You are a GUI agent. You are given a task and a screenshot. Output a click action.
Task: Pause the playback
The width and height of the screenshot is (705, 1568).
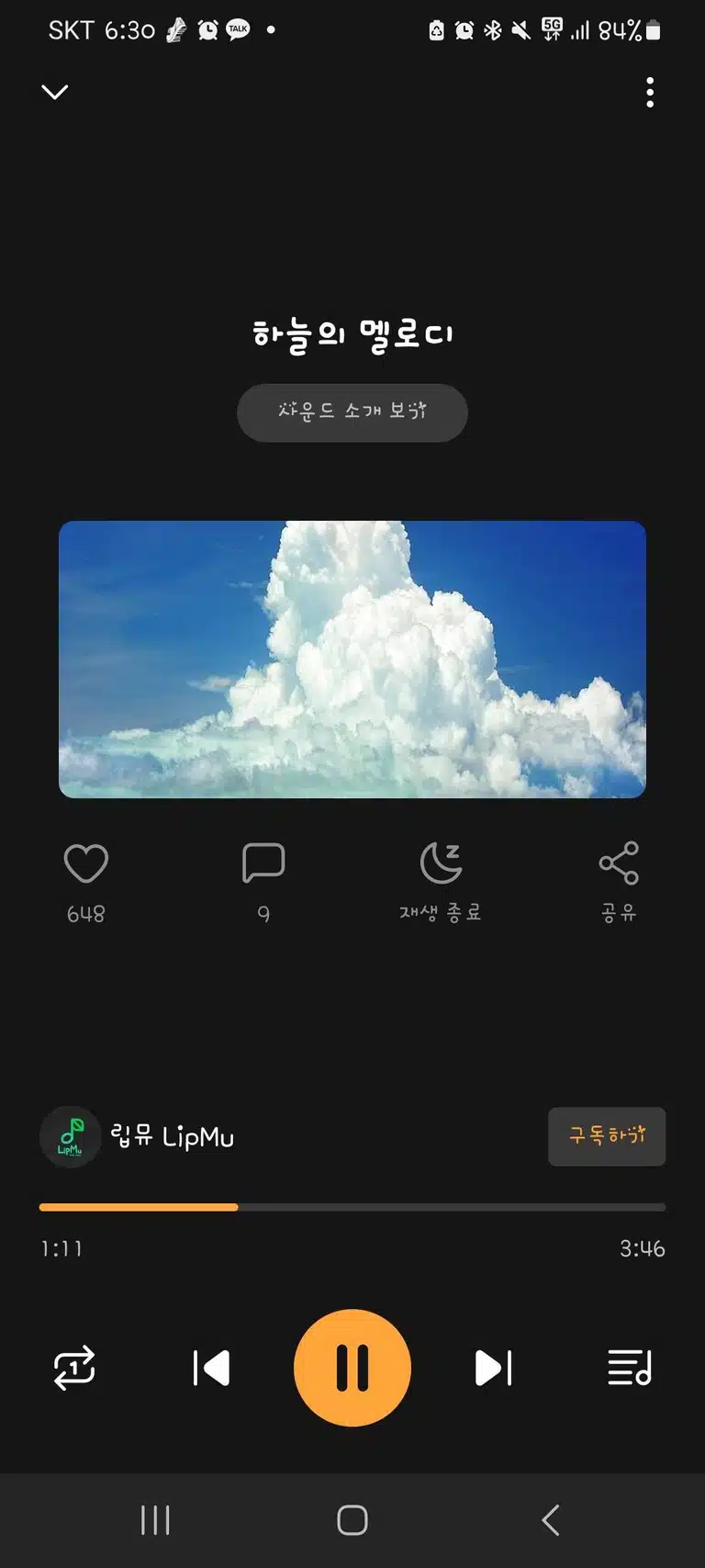pos(352,1368)
